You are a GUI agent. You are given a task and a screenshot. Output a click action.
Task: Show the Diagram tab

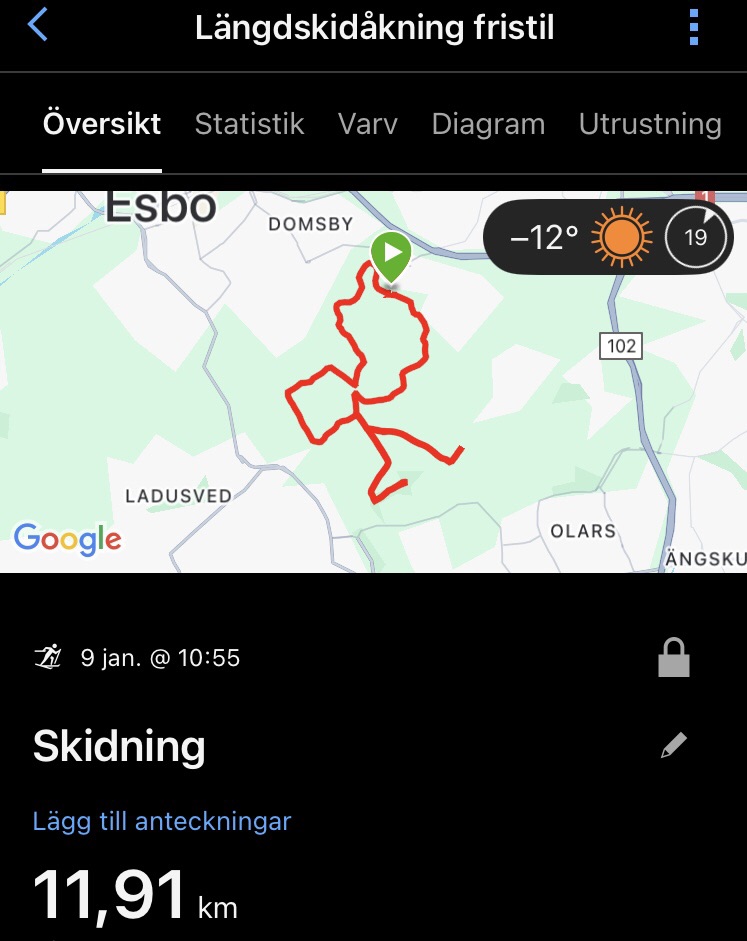(x=488, y=124)
